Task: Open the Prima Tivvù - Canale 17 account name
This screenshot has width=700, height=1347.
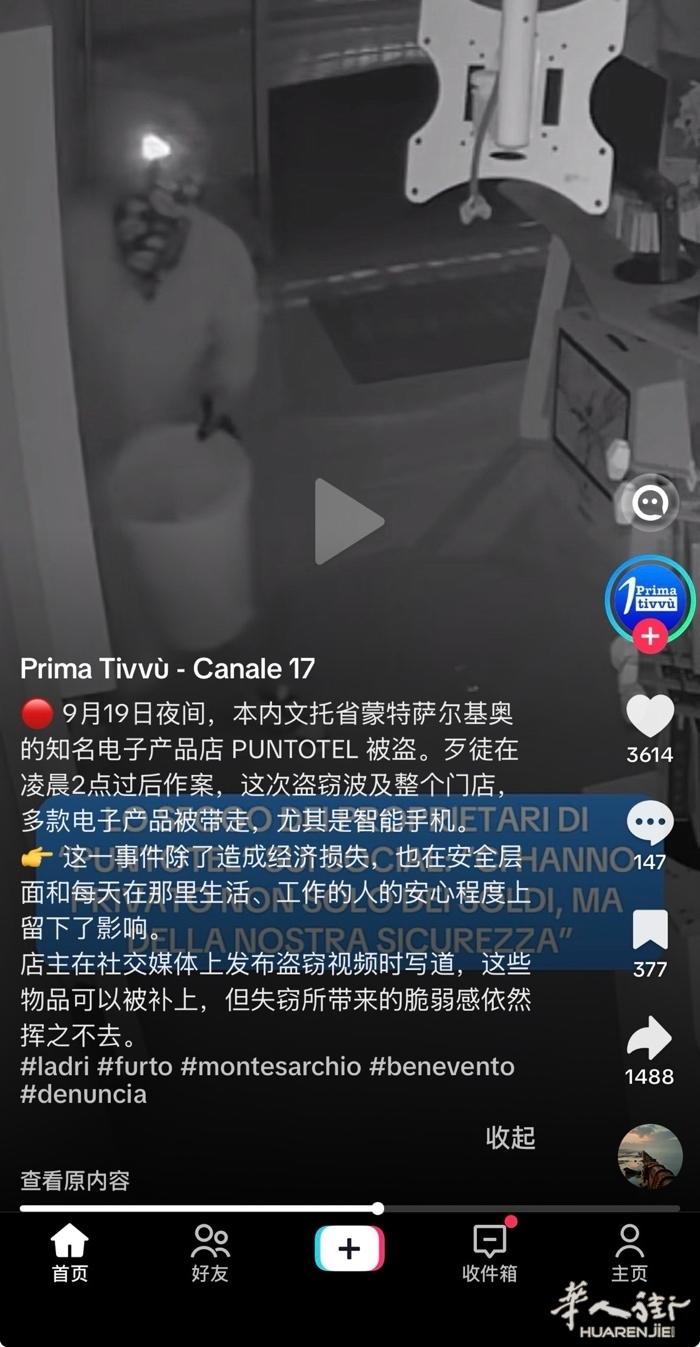Action: point(168,668)
